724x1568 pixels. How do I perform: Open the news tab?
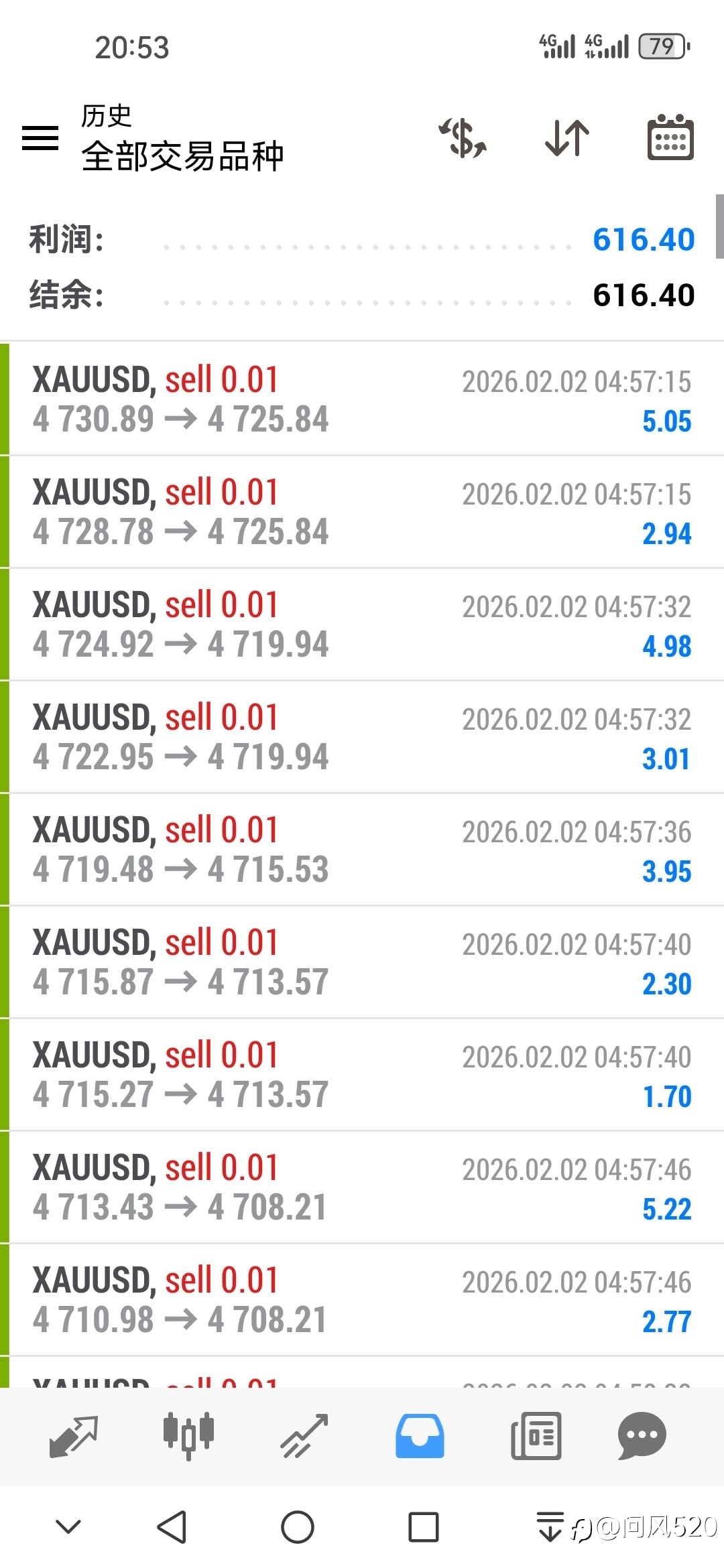click(x=536, y=1436)
